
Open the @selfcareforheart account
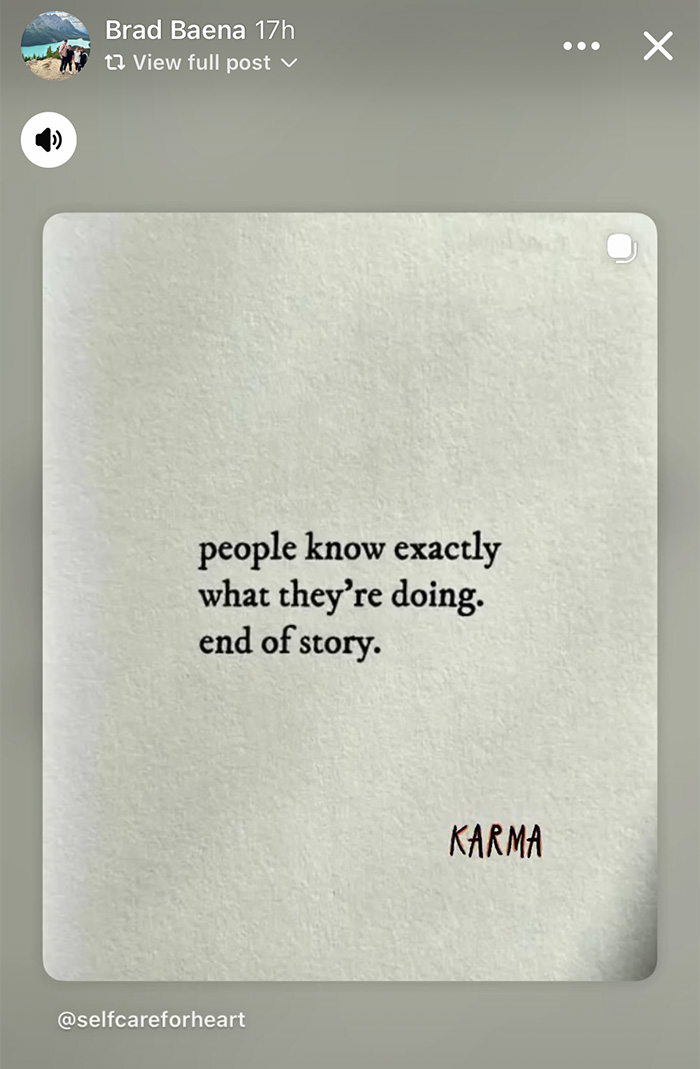click(151, 1020)
